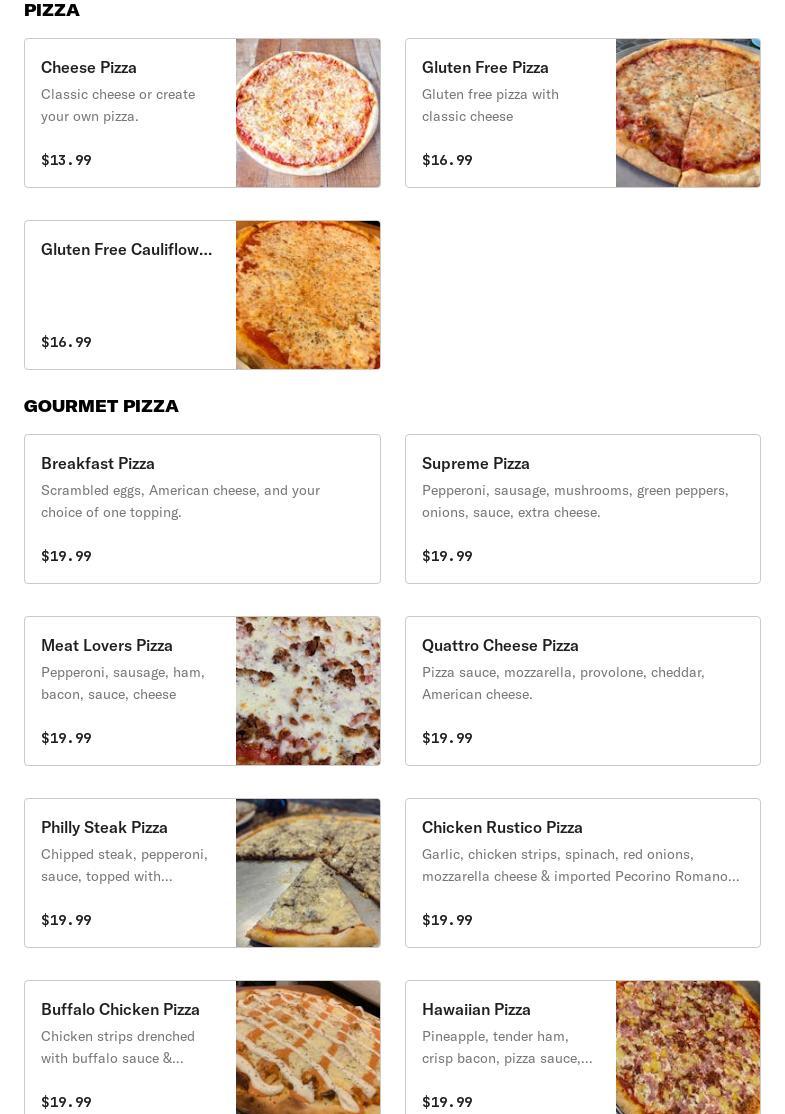Open the Philly Steak Pizza card
Viewport: 785px width, 1114px height.
[202, 873]
